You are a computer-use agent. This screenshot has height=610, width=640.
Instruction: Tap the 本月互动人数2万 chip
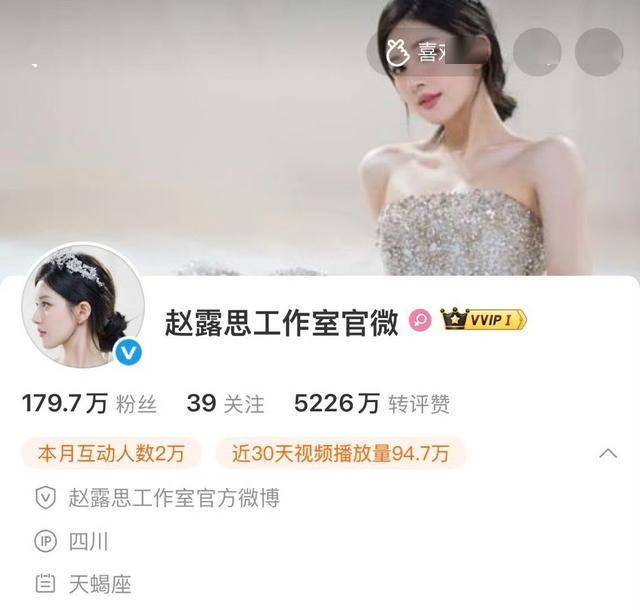(x=111, y=453)
